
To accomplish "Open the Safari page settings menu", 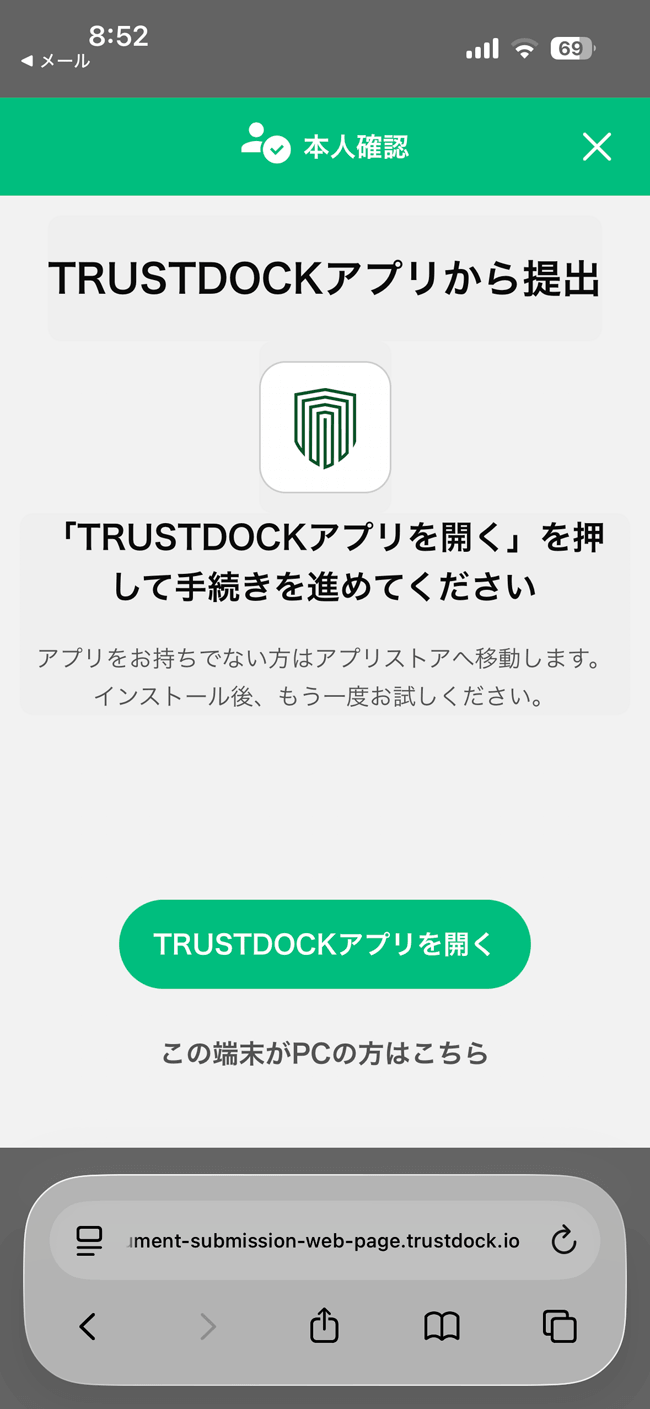I will (89, 1241).
